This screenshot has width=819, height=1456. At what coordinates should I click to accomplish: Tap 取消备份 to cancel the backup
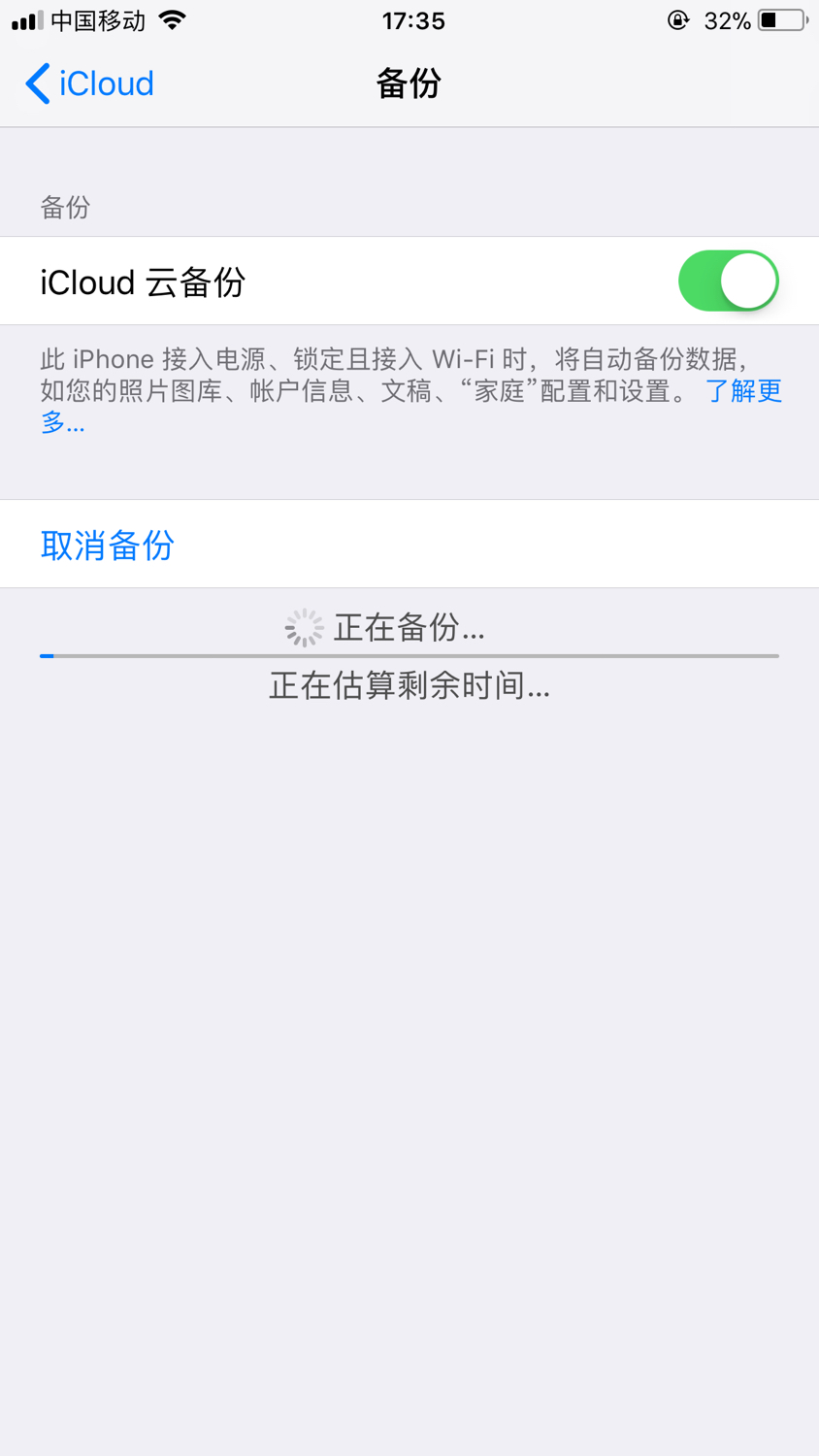pos(106,546)
